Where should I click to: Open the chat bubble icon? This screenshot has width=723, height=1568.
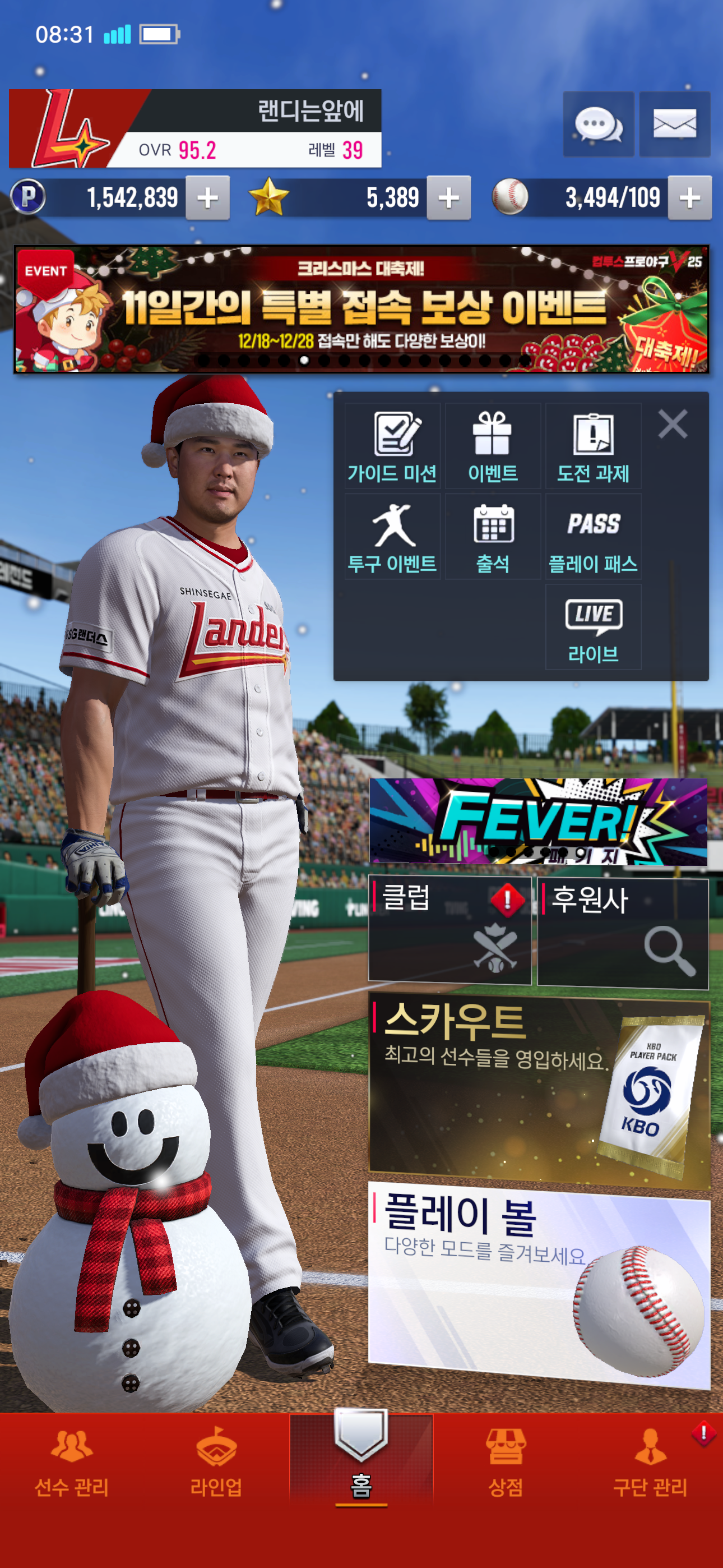pos(597,125)
